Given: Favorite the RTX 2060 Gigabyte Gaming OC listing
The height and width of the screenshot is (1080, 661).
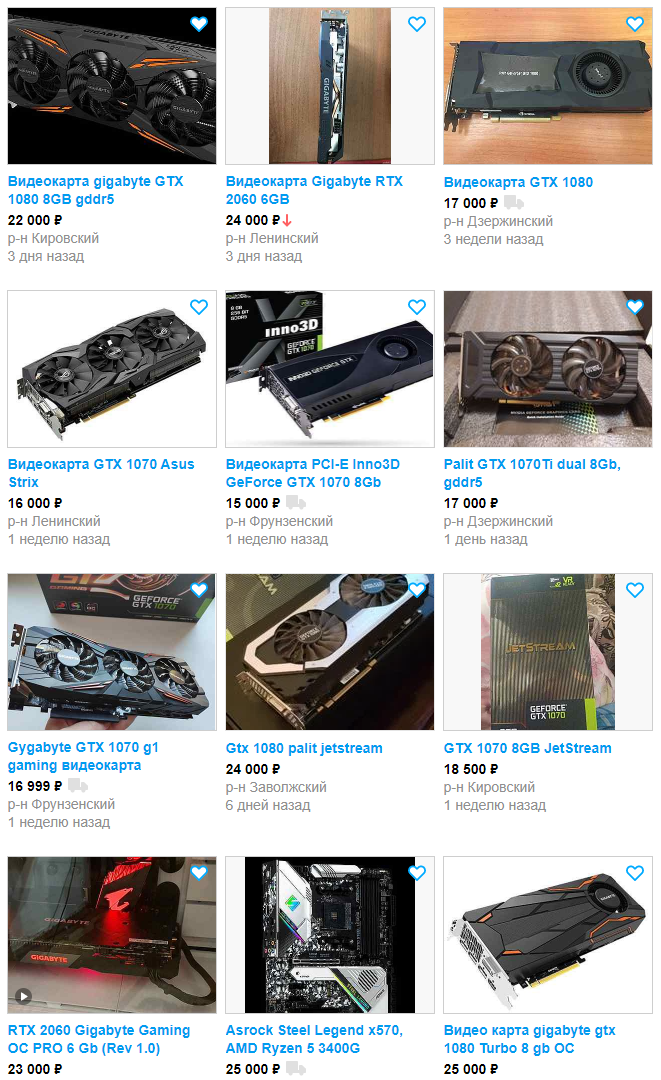Looking at the screenshot, I should (x=199, y=873).
